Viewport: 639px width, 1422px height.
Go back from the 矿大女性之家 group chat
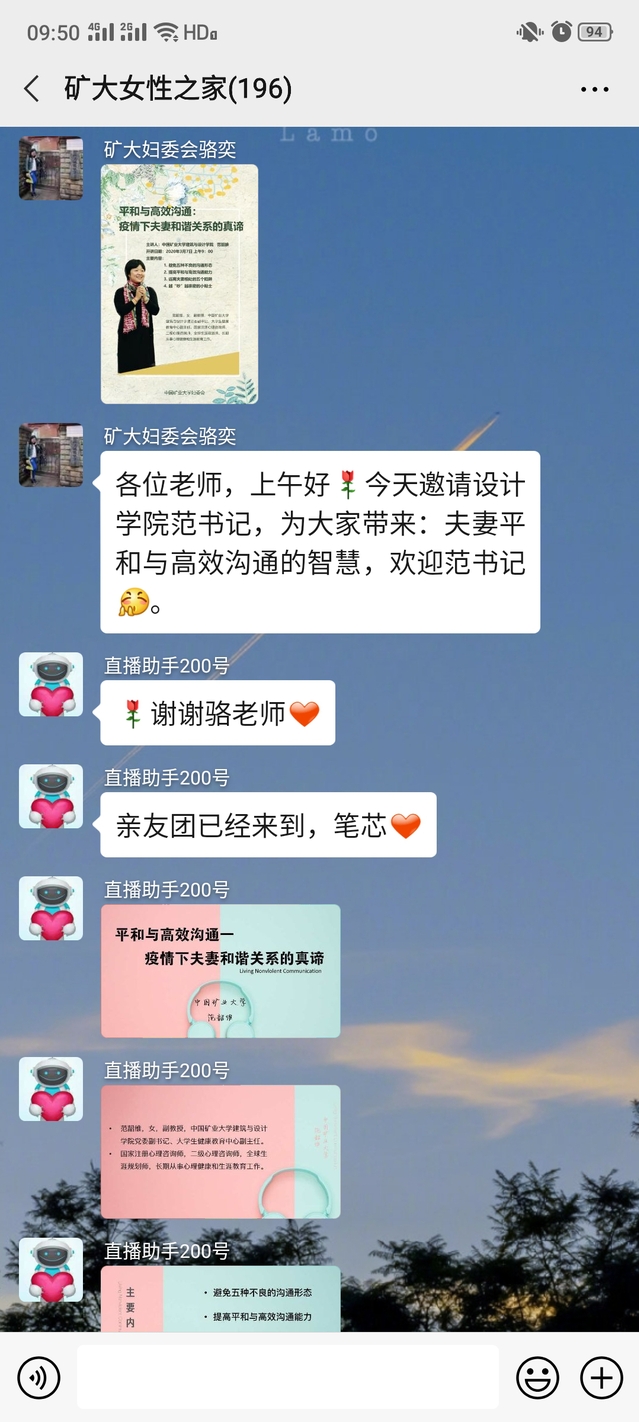pyautogui.click(x=32, y=89)
